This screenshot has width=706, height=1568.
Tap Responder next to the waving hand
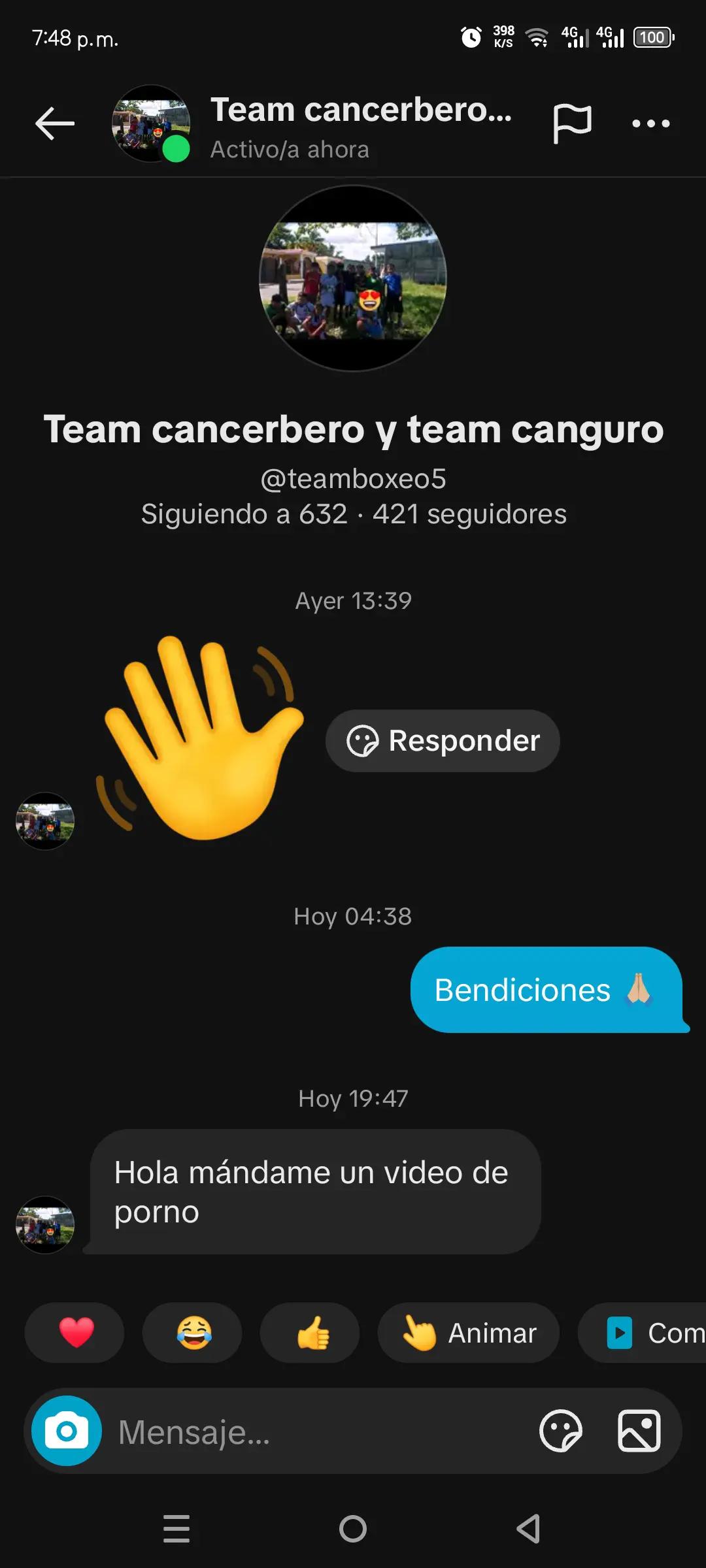click(x=443, y=741)
